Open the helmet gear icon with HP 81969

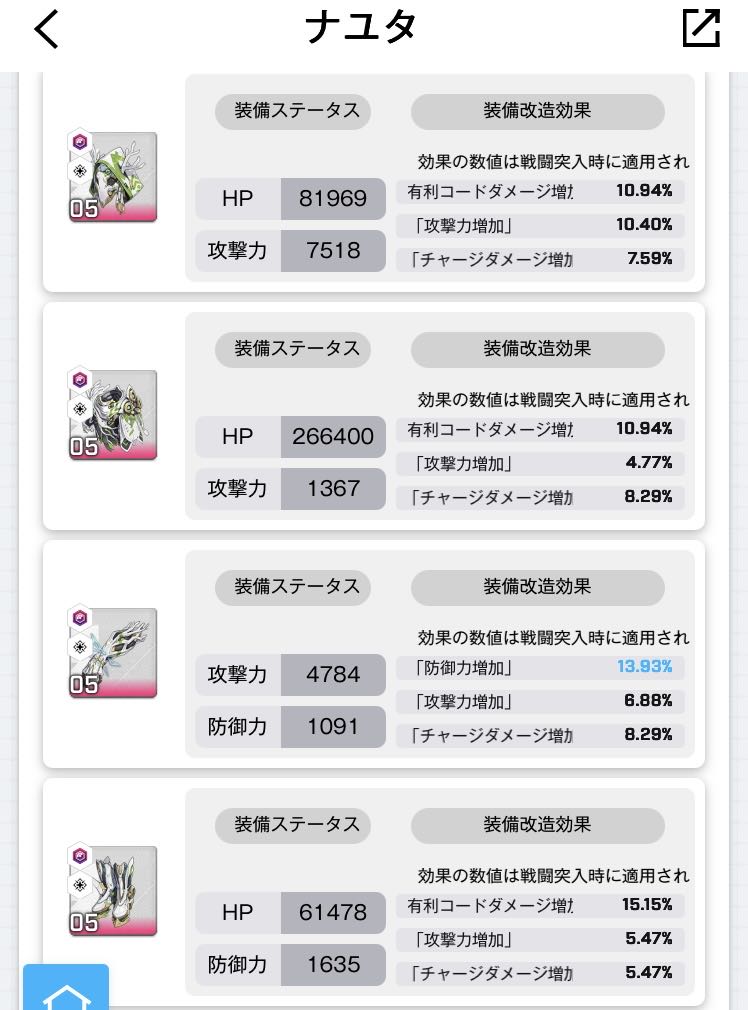pos(113,176)
